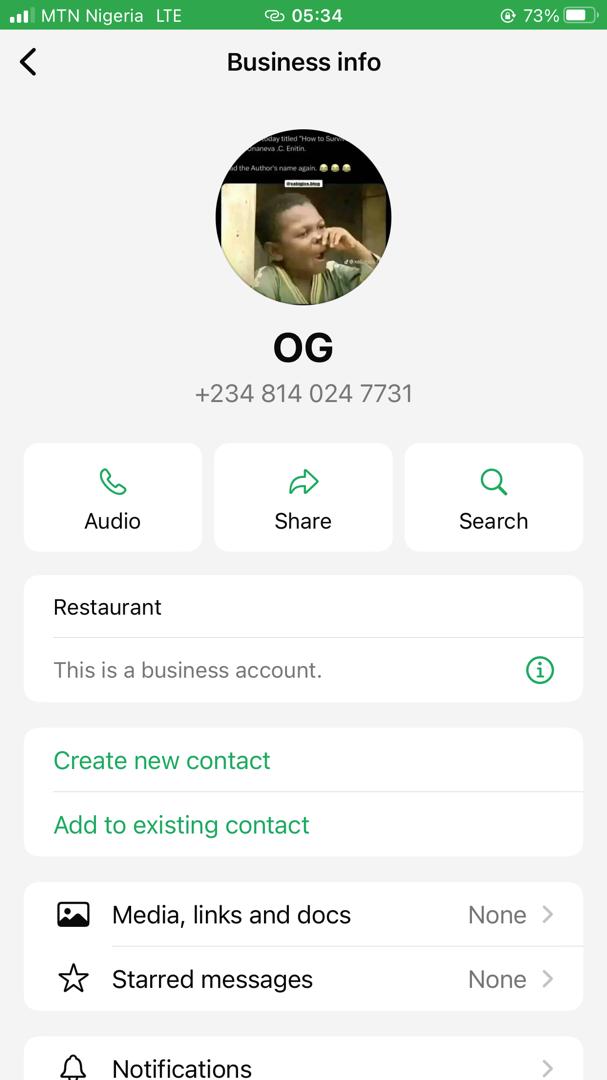607x1080 pixels.
Task: Create new contact for this number
Action: click(162, 761)
